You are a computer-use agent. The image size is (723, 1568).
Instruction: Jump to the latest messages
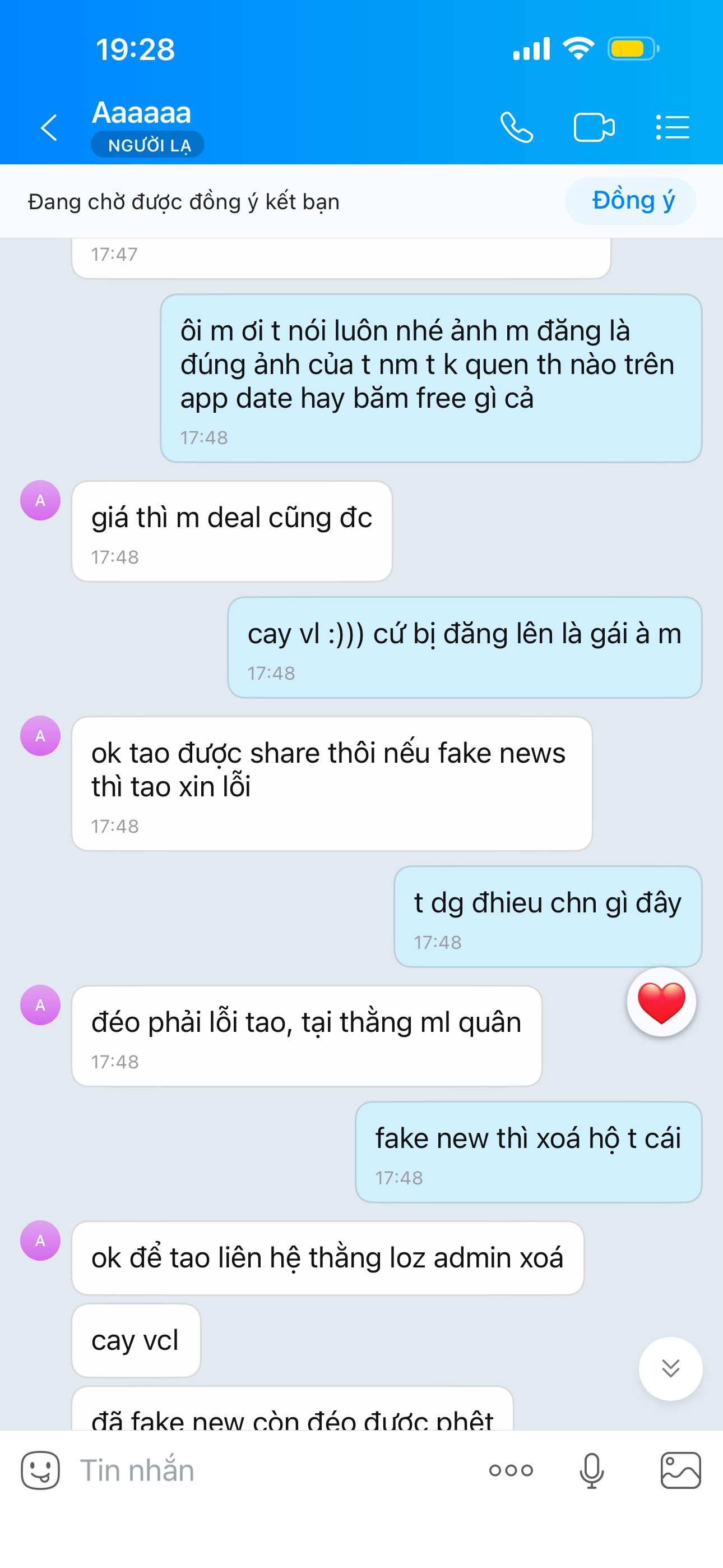(671, 1369)
